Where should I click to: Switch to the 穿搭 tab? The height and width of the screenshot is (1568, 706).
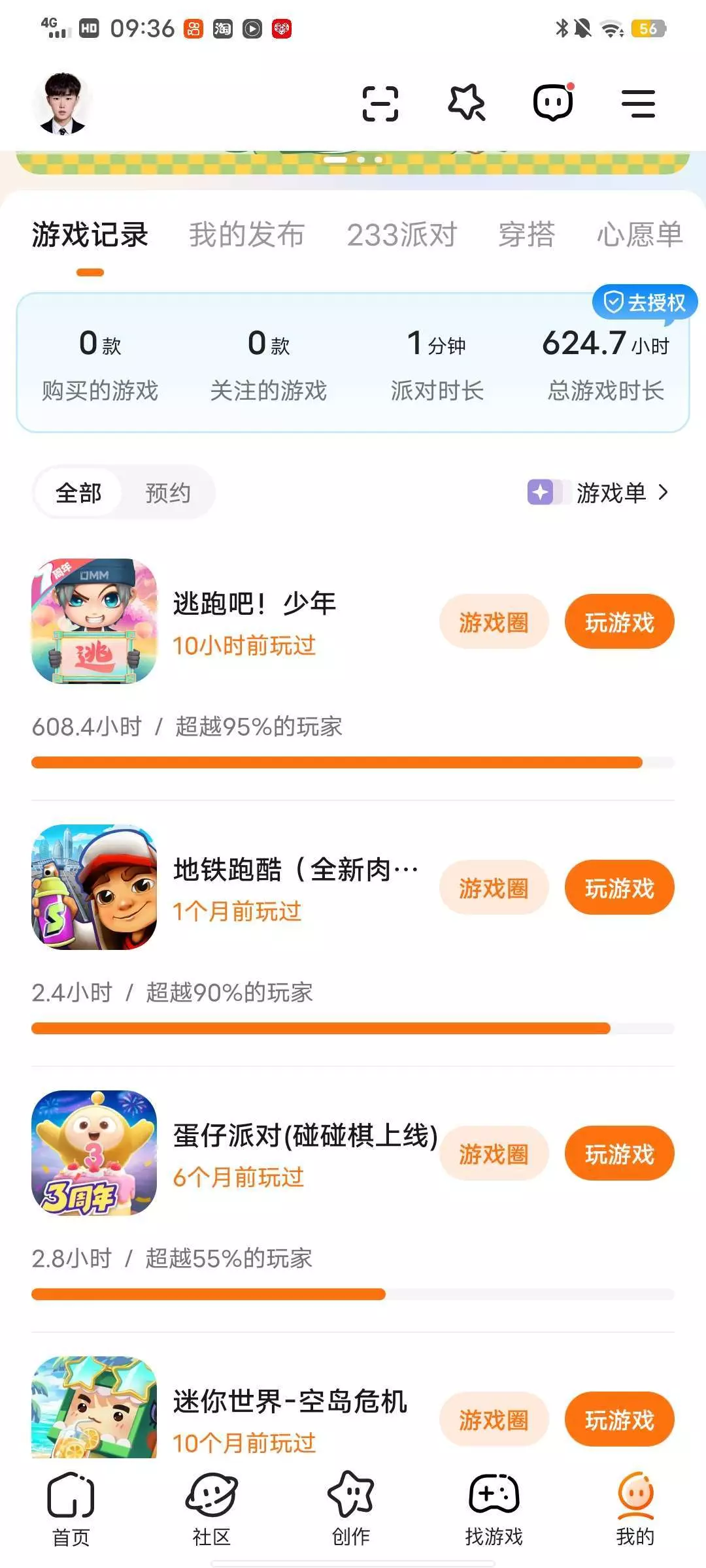coord(526,235)
